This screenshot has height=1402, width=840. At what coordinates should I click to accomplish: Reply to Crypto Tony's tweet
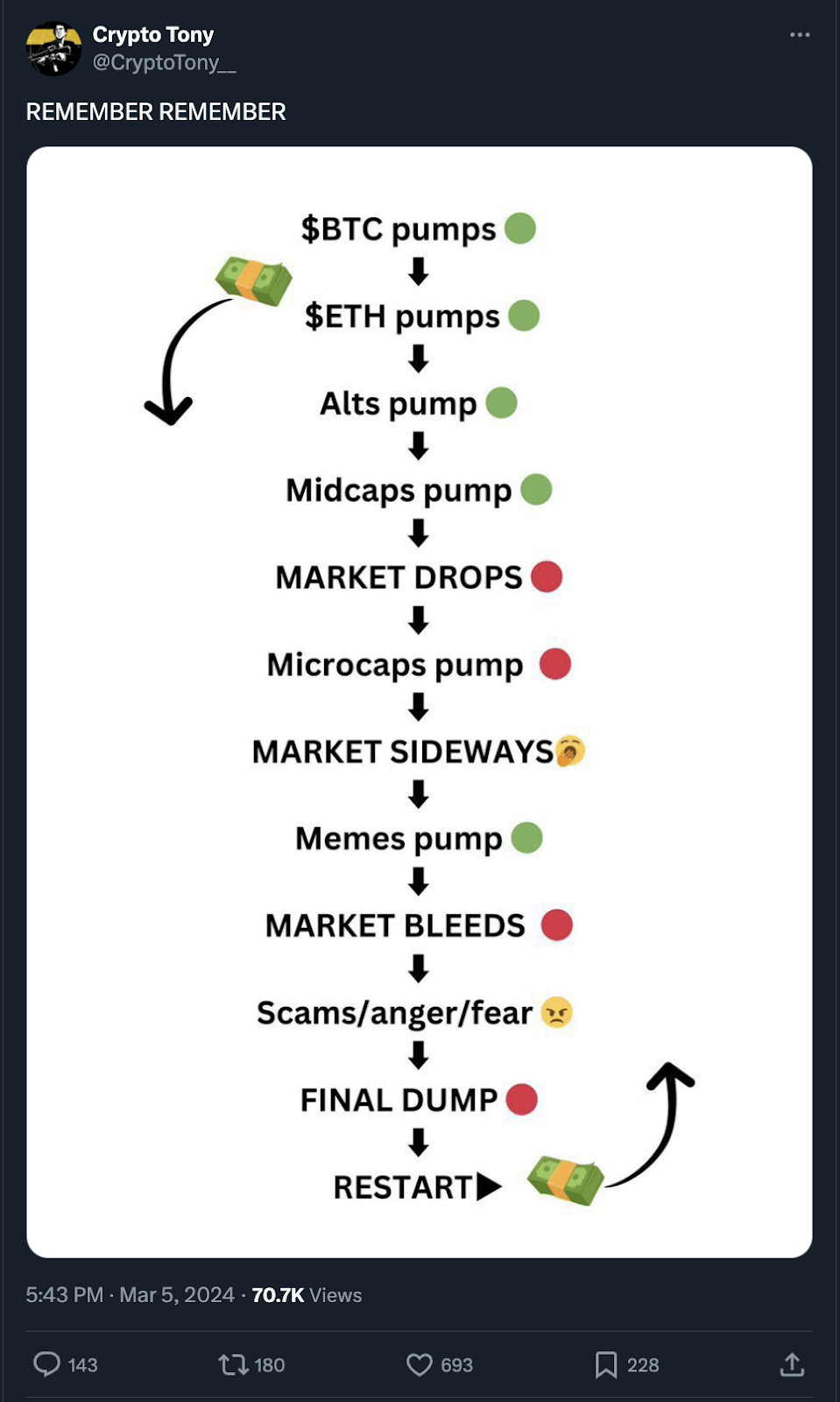46,1364
